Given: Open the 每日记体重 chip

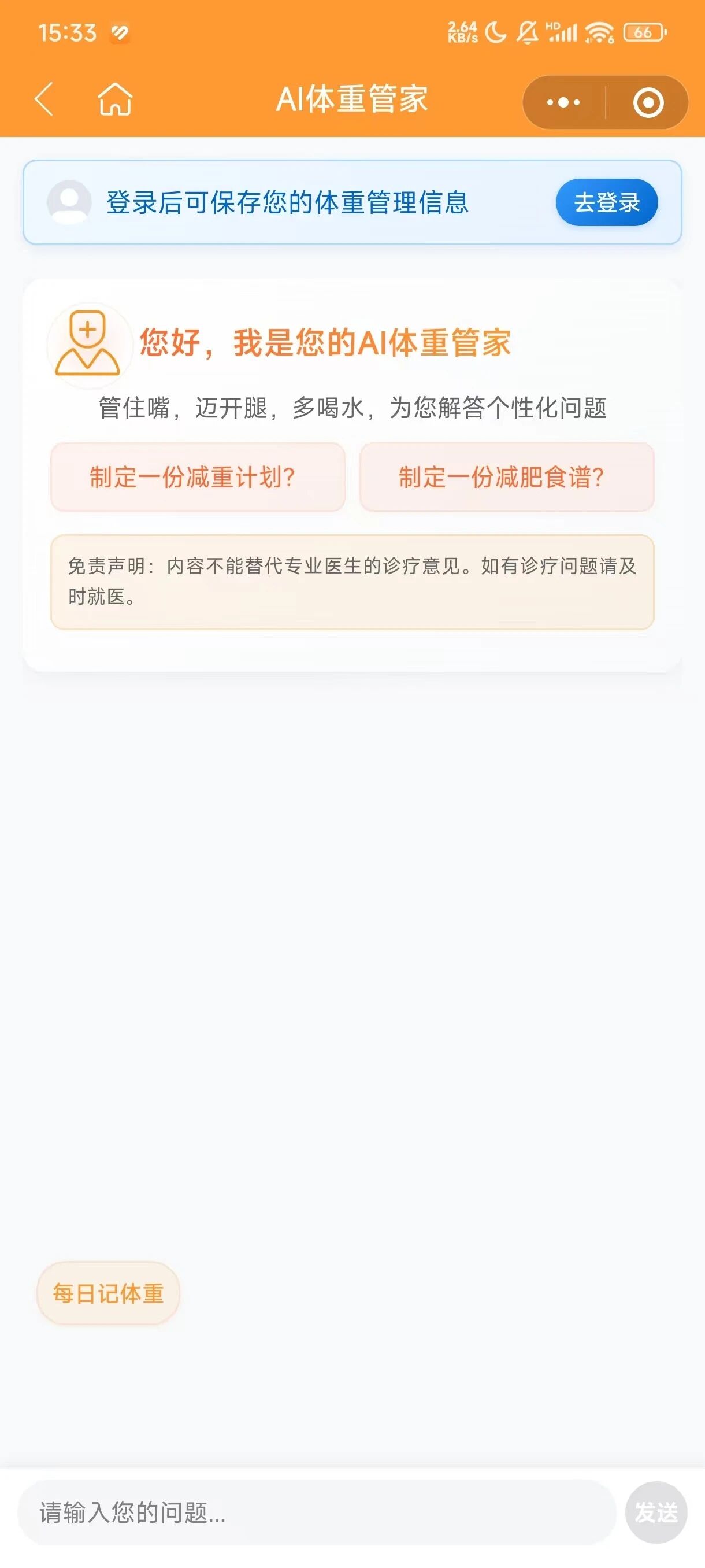Looking at the screenshot, I should [108, 1293].
